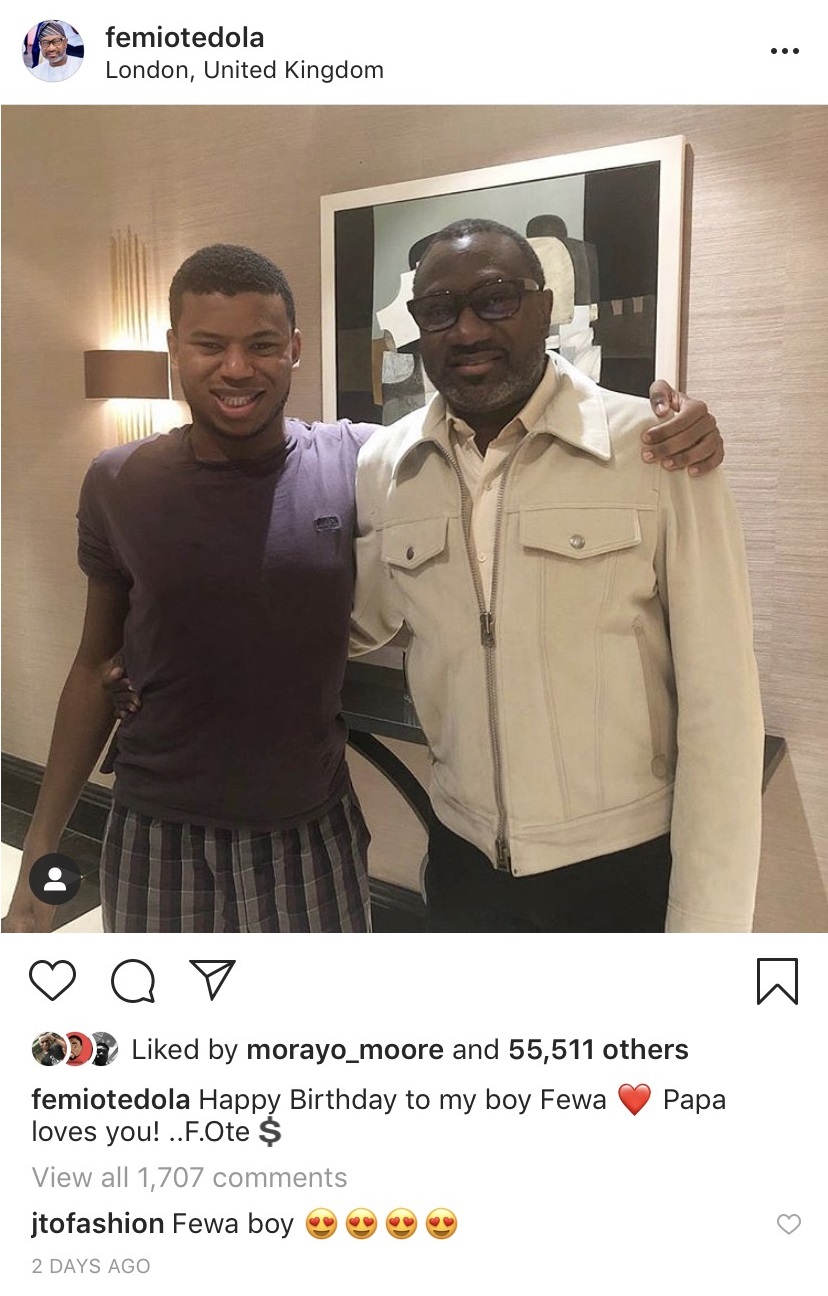Bookmark this post

[777, 980]
